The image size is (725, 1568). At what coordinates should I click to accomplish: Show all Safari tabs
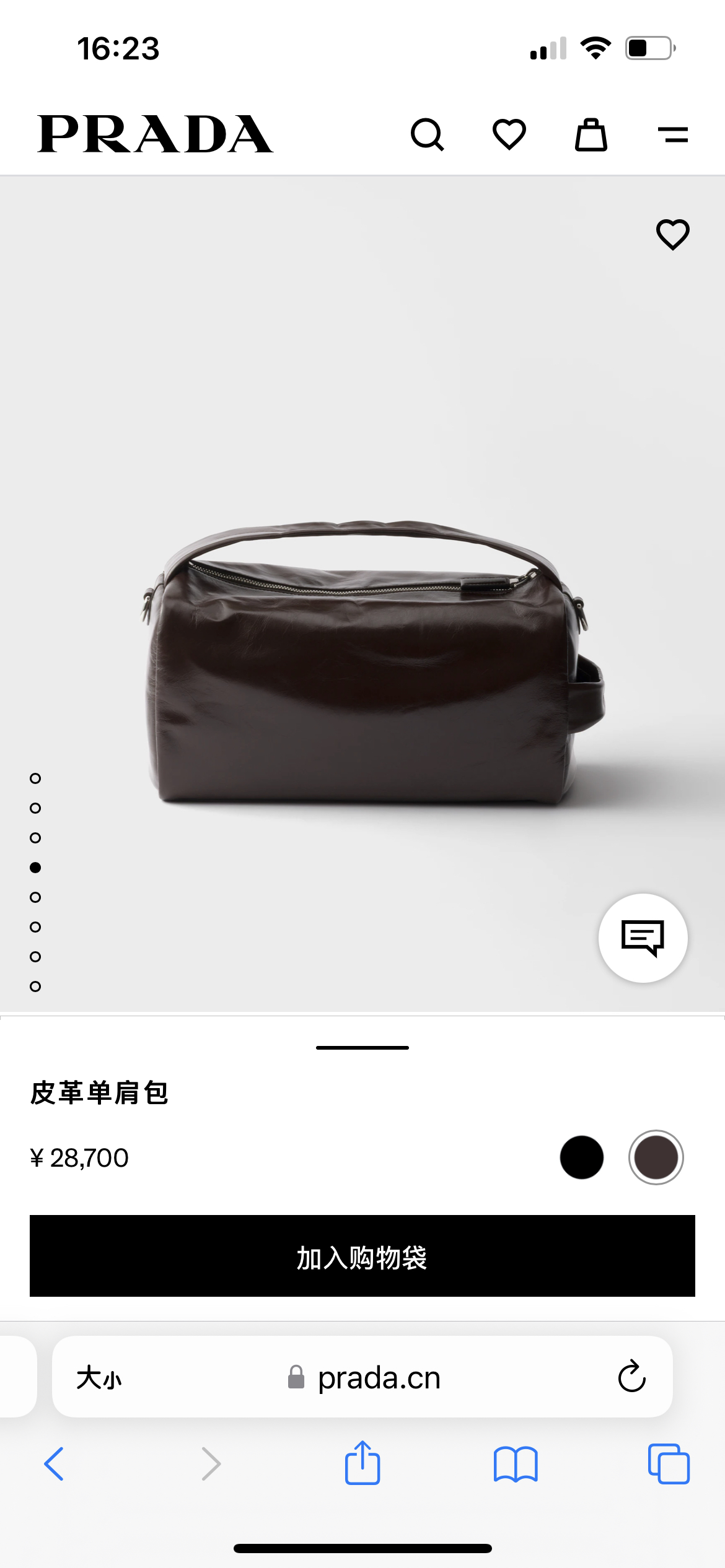tap(668, 1464)
